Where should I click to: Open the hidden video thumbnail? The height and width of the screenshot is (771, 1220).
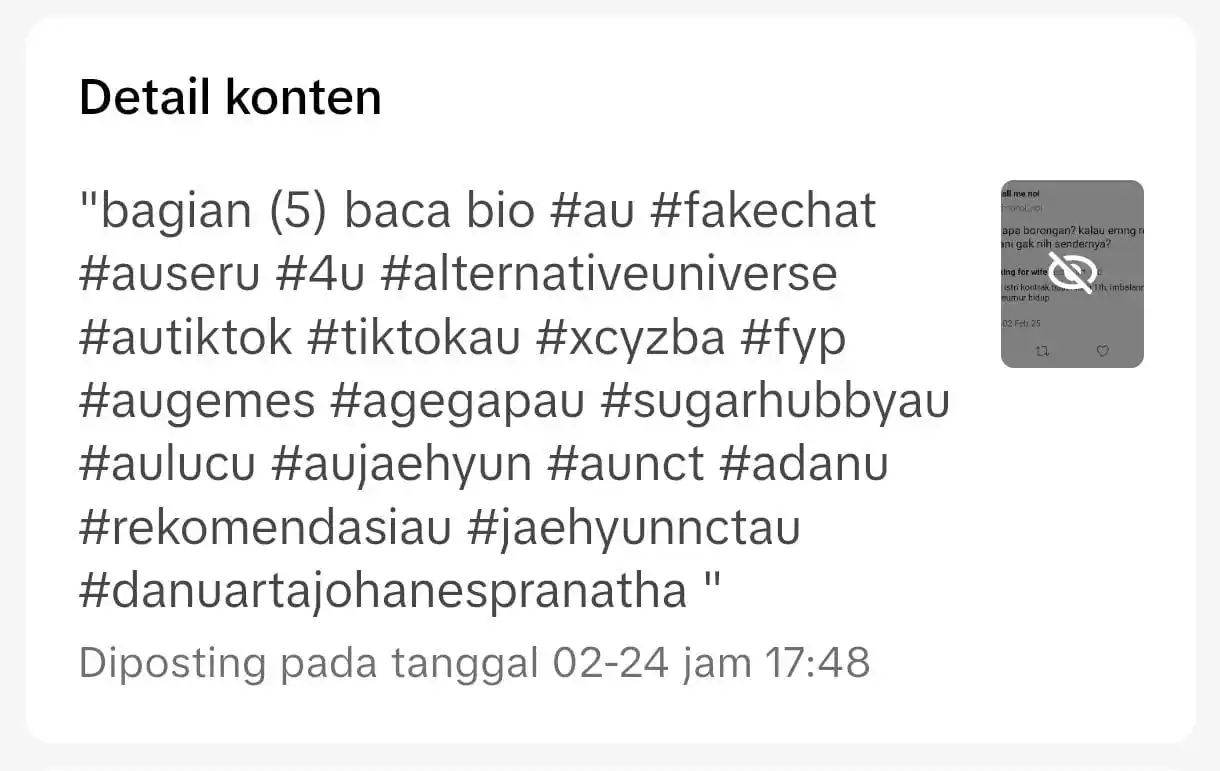click(1072, 274)
